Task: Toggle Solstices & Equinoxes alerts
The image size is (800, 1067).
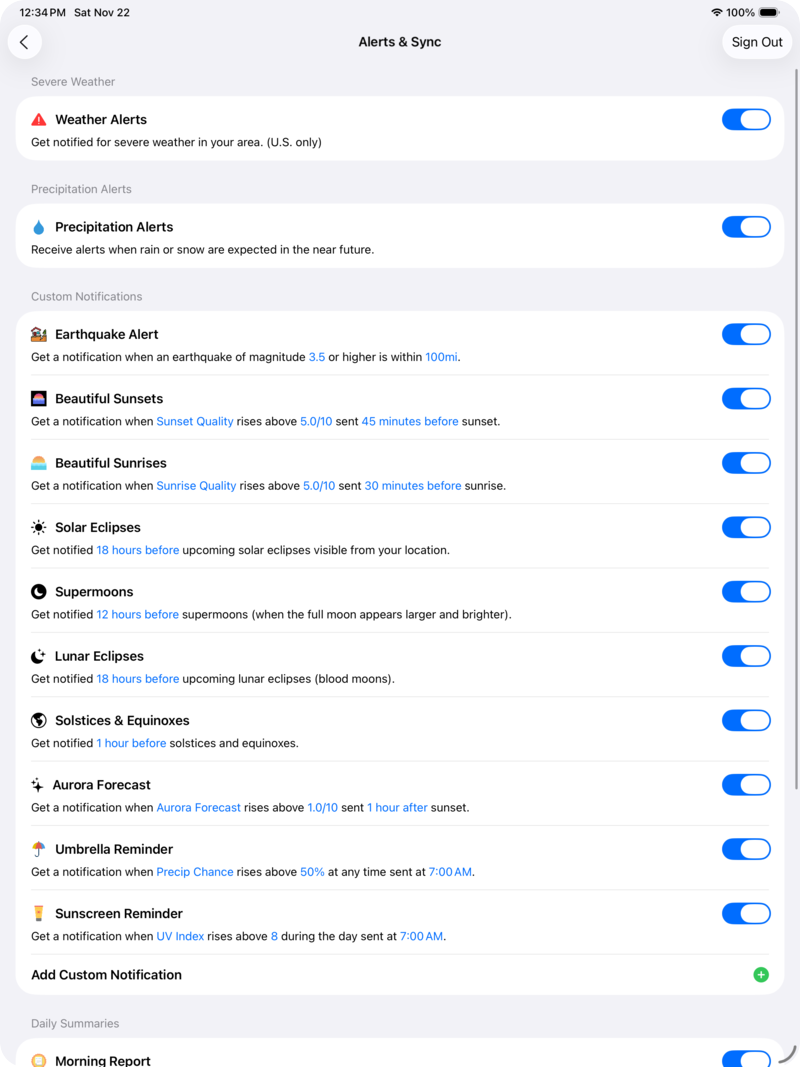Action: point(746,720)
